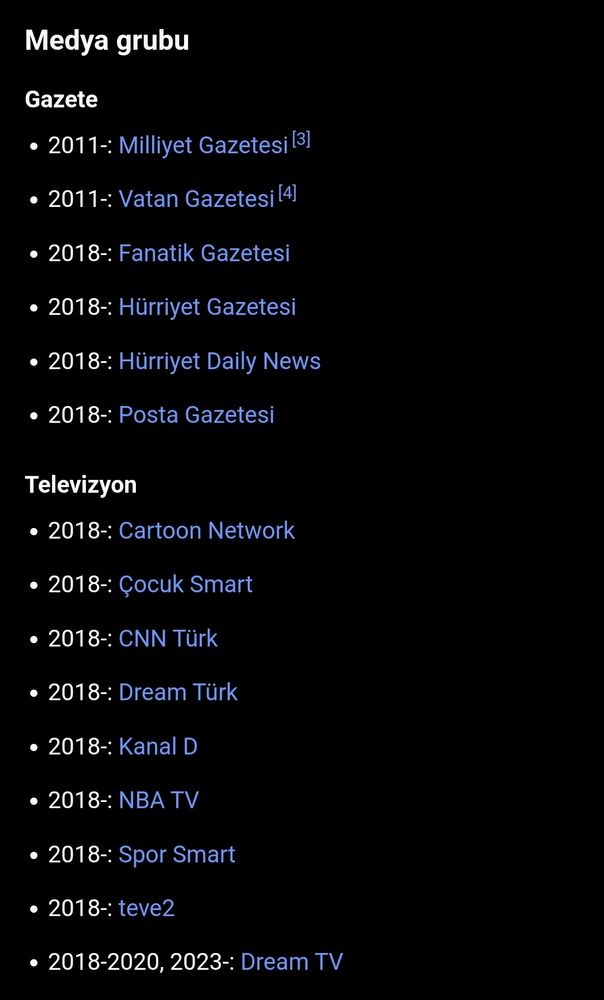Open the Milliyet Gazetesi link
This screenshot has width=604, height=1000.
tap(203, 145)
